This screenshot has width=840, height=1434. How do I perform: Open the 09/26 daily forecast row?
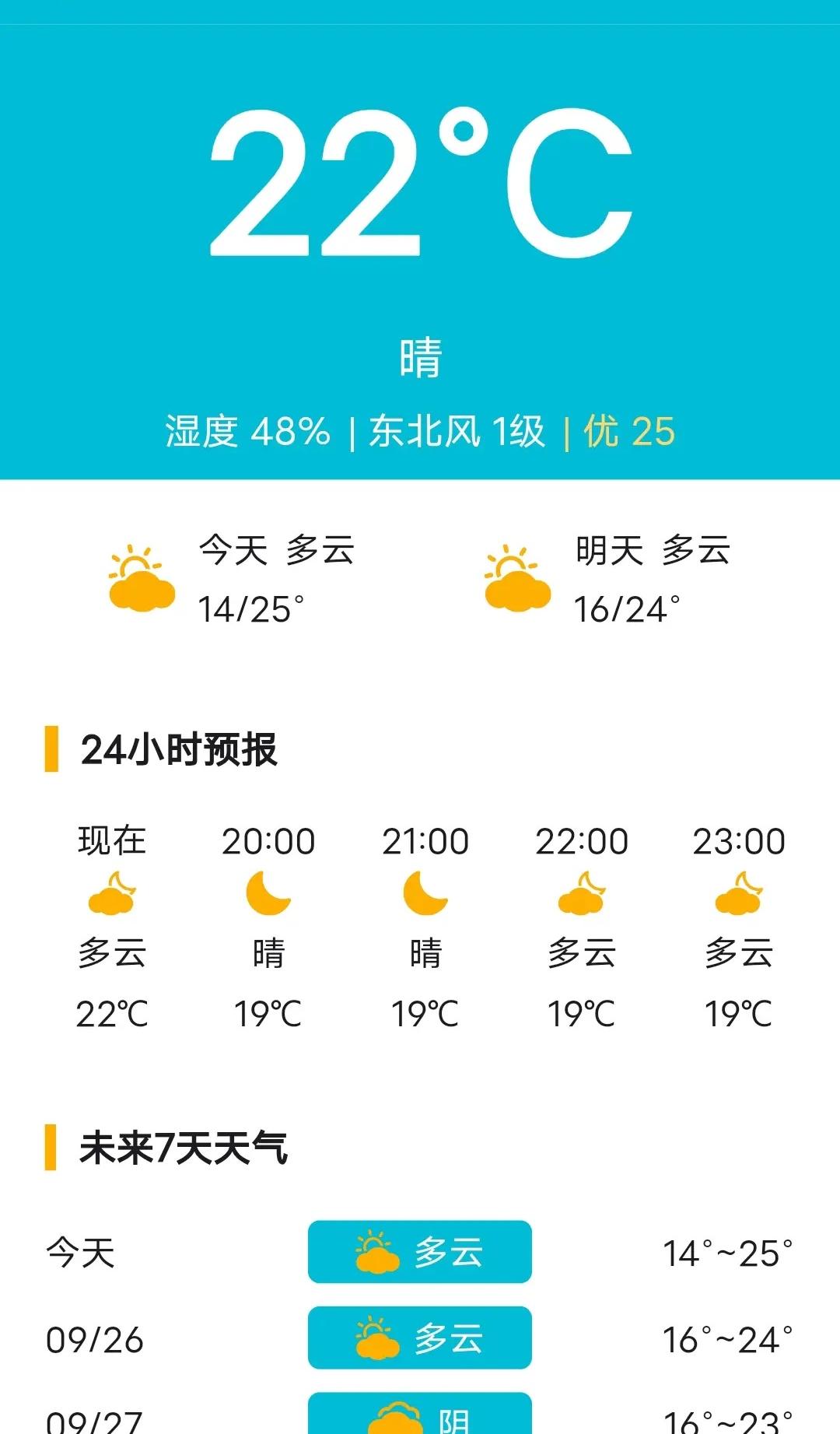pos(419,1338)
